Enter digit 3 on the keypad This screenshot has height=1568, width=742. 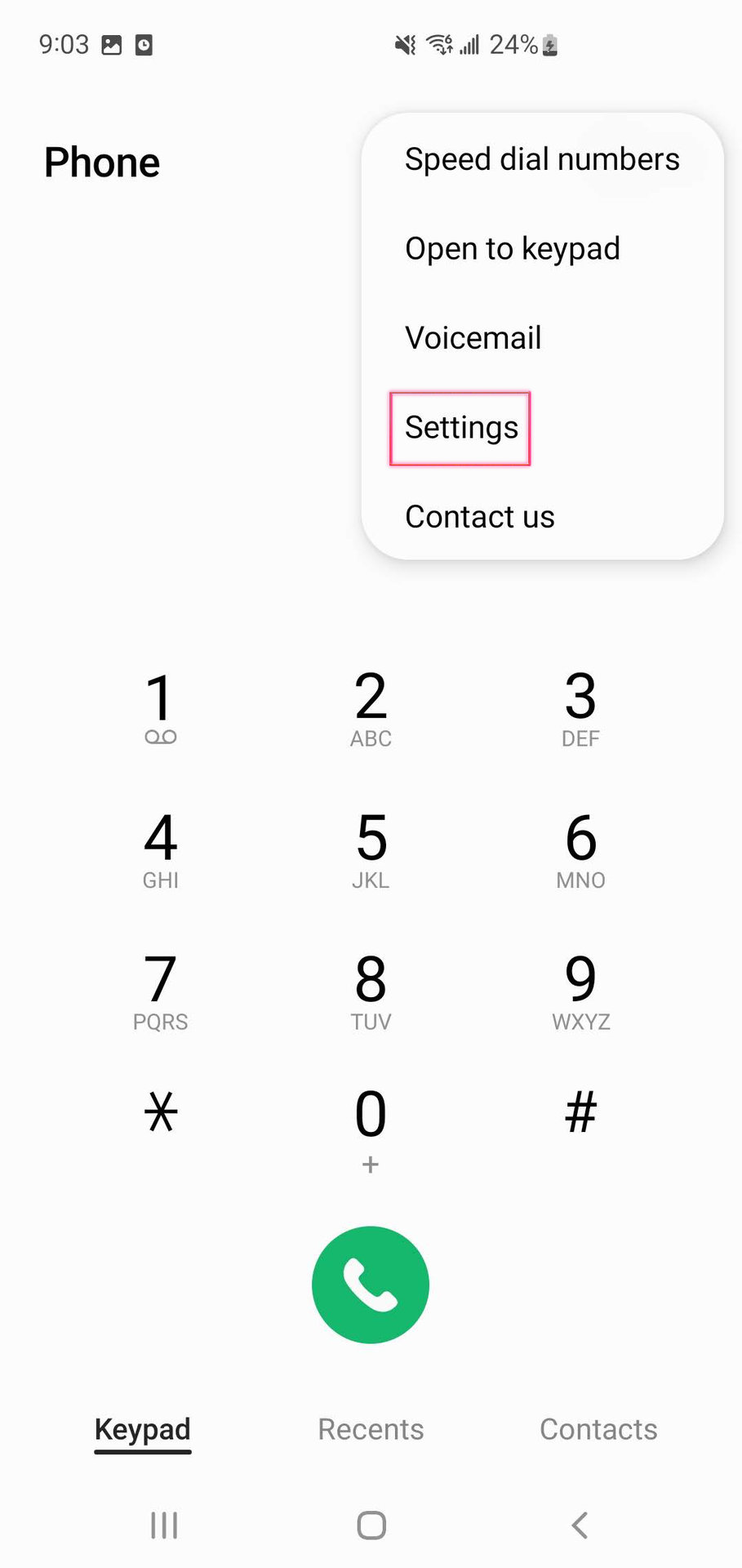click(x=580, y=707)
